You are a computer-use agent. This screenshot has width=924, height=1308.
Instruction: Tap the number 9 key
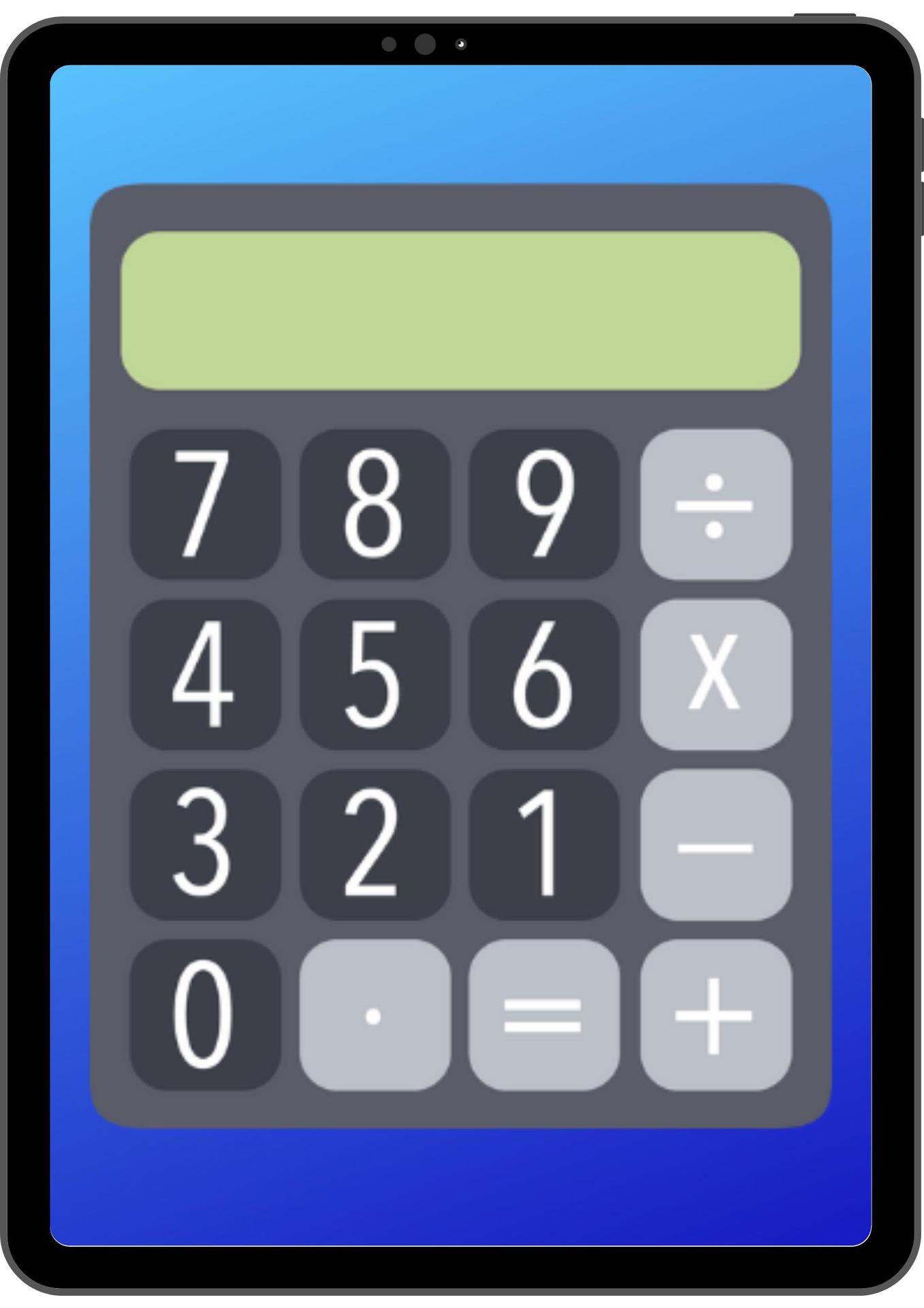[544, 504]
